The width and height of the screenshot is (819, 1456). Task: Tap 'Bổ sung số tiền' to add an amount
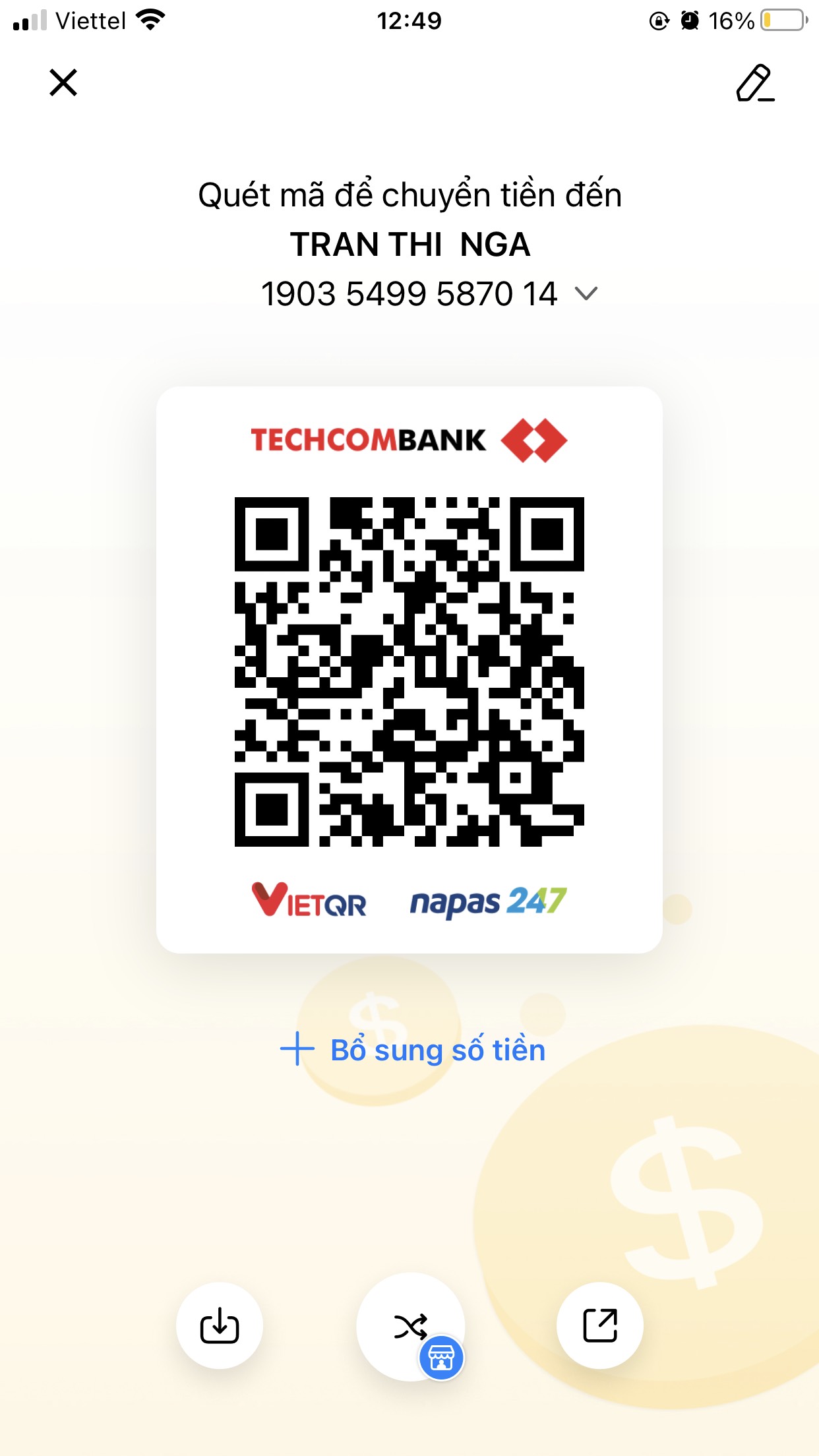pyautogui.click(x=413, y=1049)
